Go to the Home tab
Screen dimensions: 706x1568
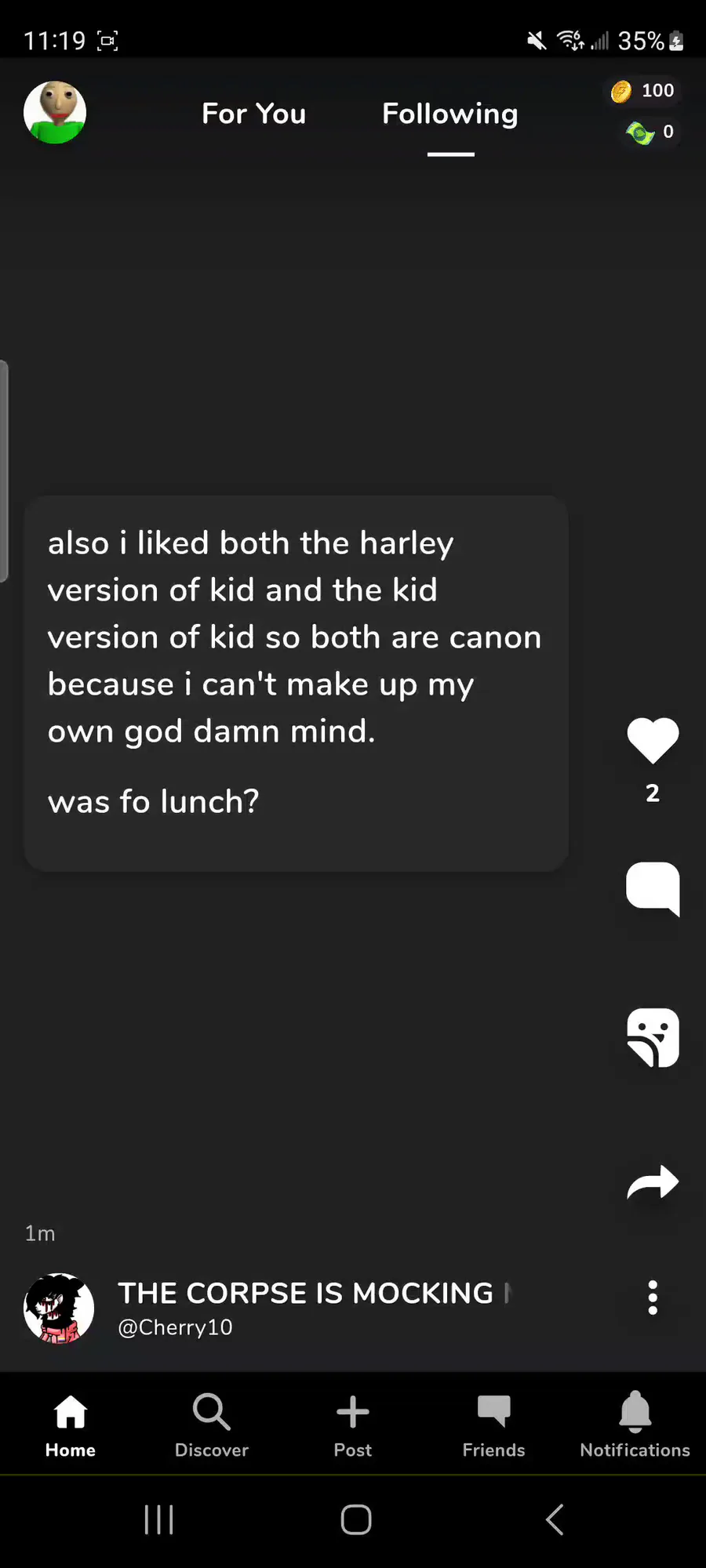point(71,1425)
